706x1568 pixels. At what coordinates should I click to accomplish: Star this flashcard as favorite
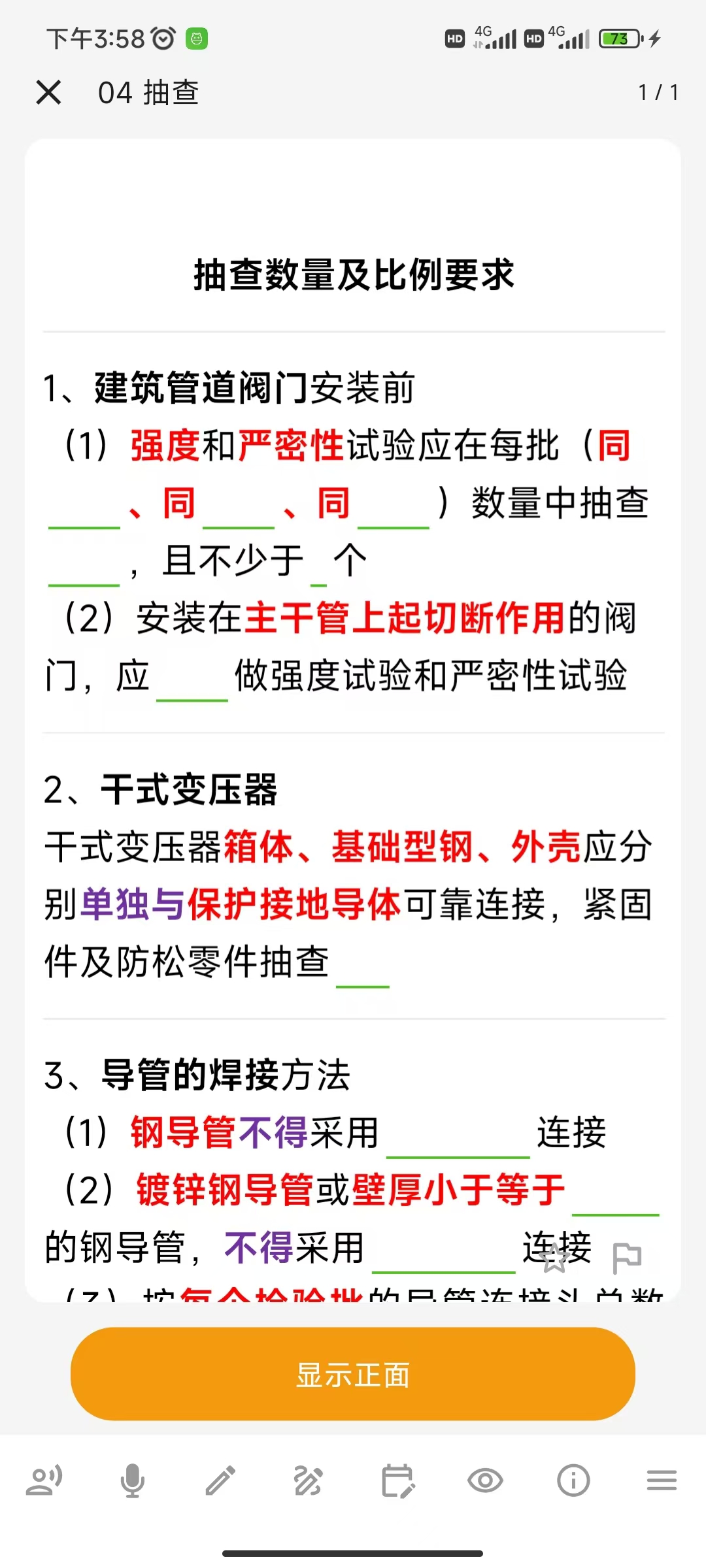pyautogui.click(x=554, y=1257)
